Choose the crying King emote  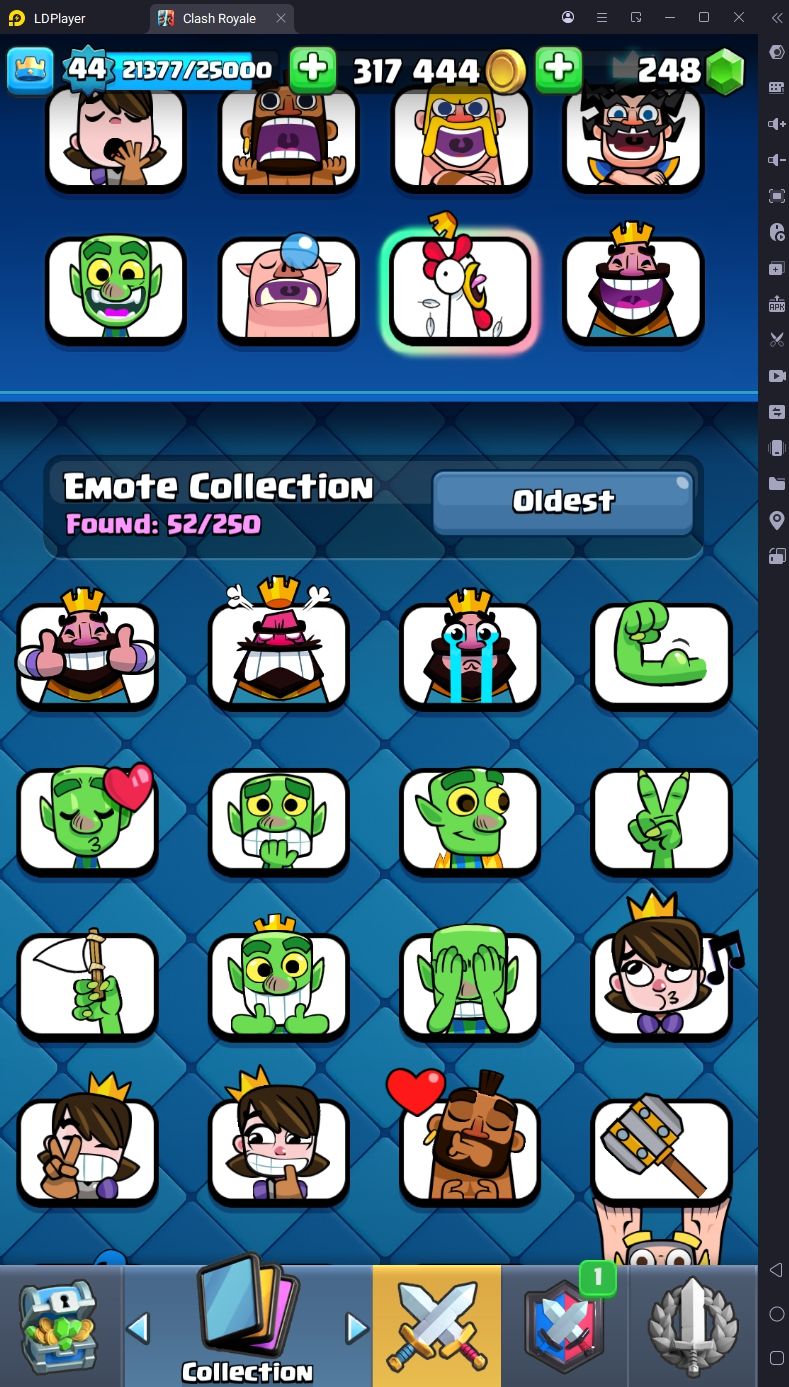coord(470,654)
